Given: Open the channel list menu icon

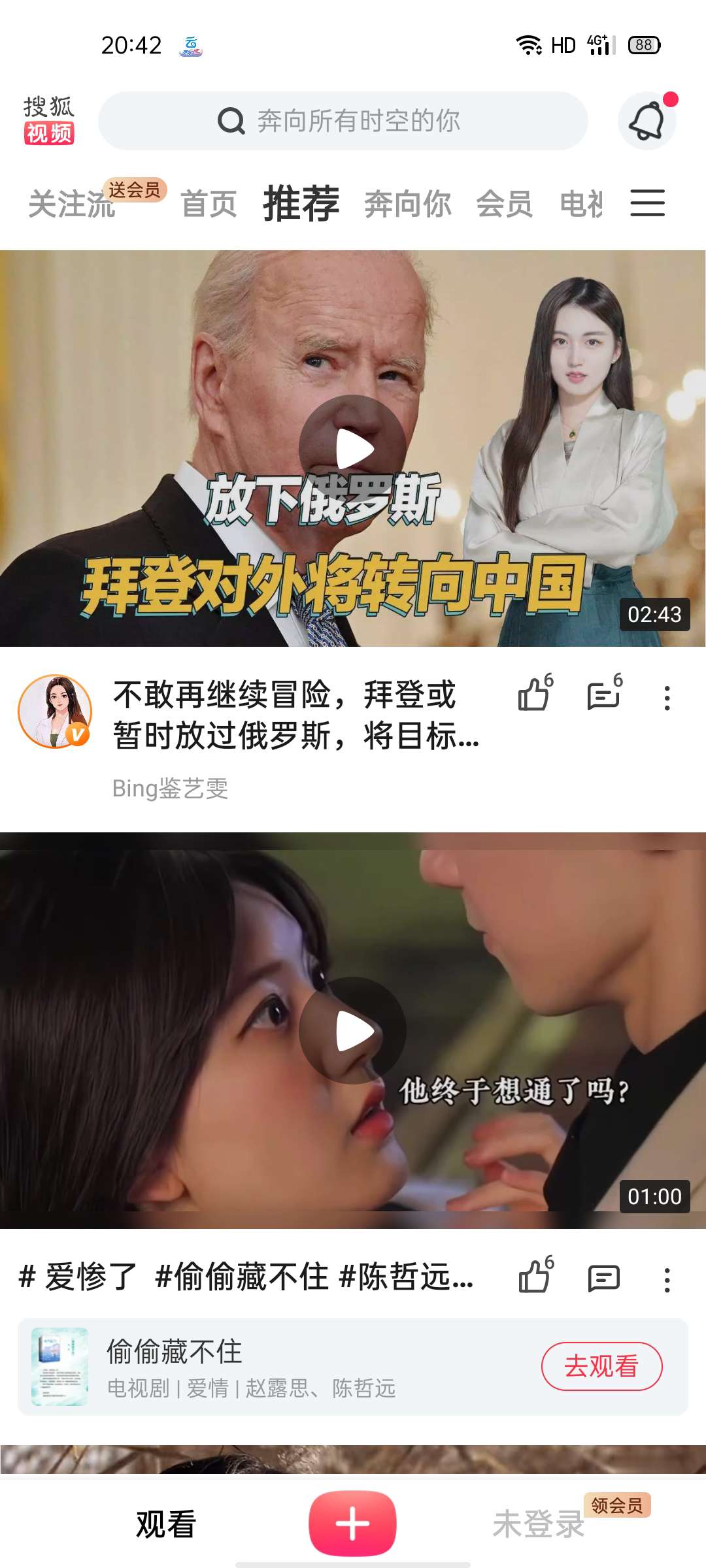Looking at the screenshot, I should (x=647, y=203).
